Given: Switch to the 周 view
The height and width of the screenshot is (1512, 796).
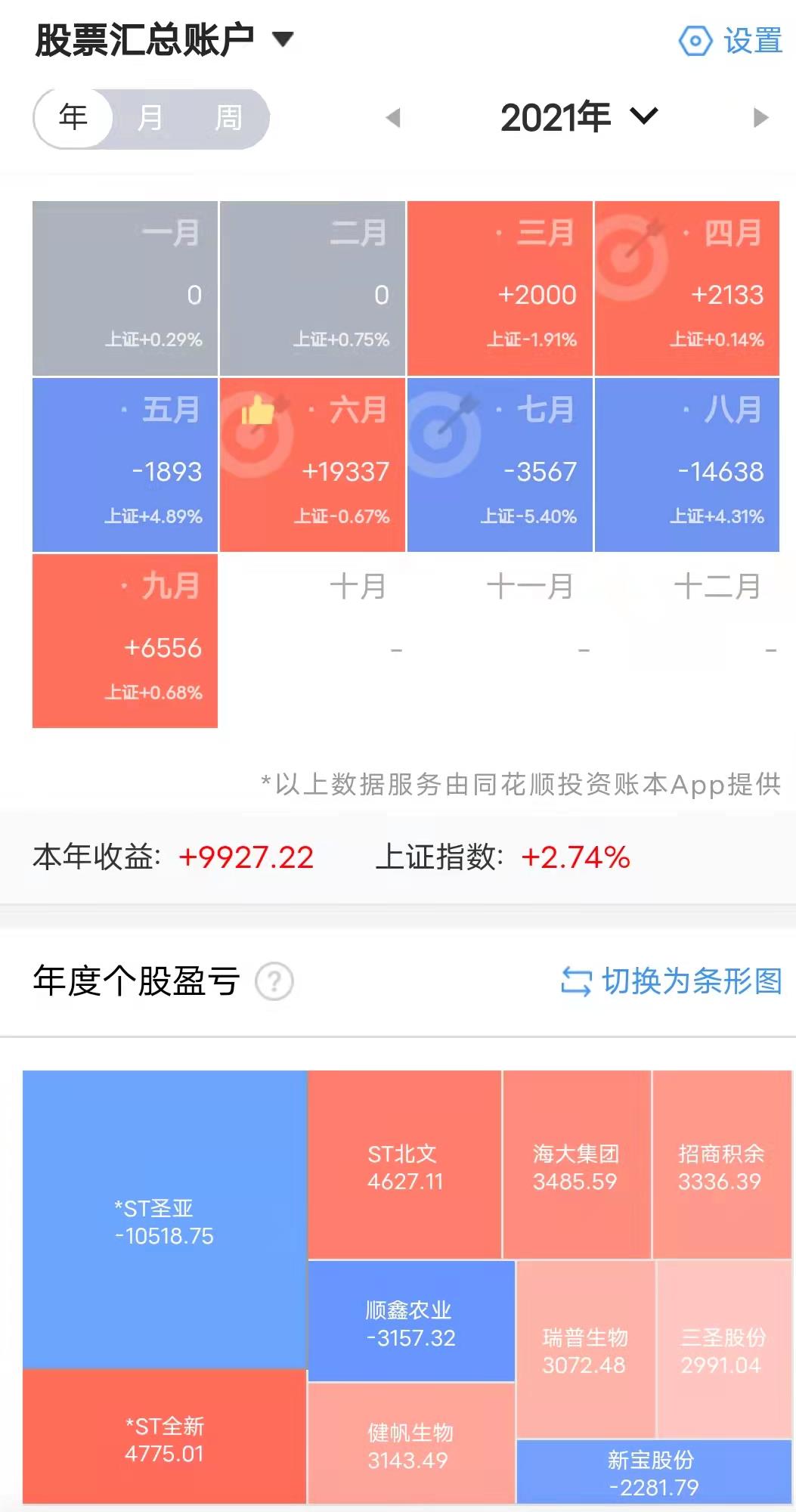Looking at the screenshot, I should [x=228, y=118].
